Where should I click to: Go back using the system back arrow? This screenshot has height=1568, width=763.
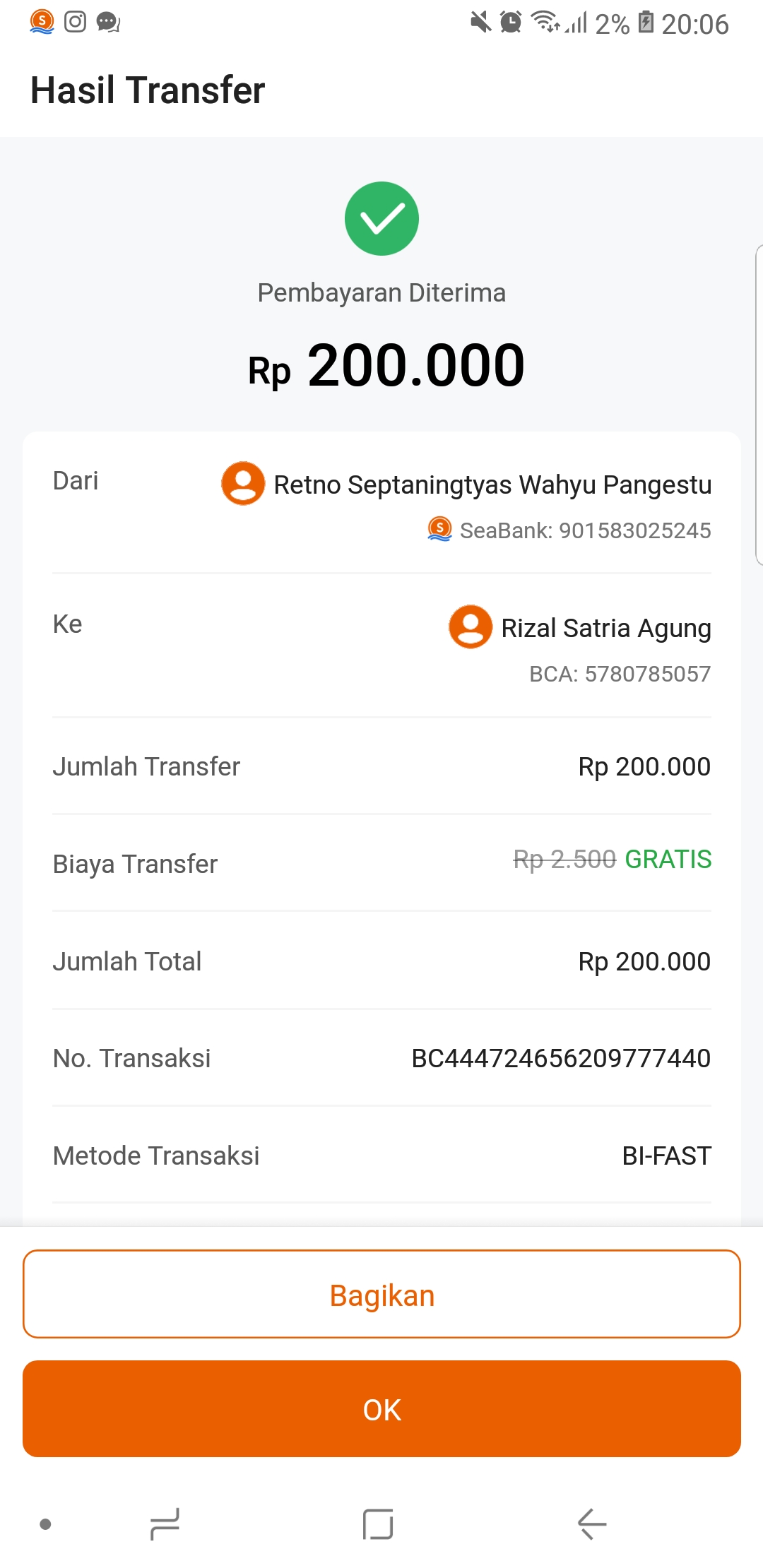pos(591,1524)
